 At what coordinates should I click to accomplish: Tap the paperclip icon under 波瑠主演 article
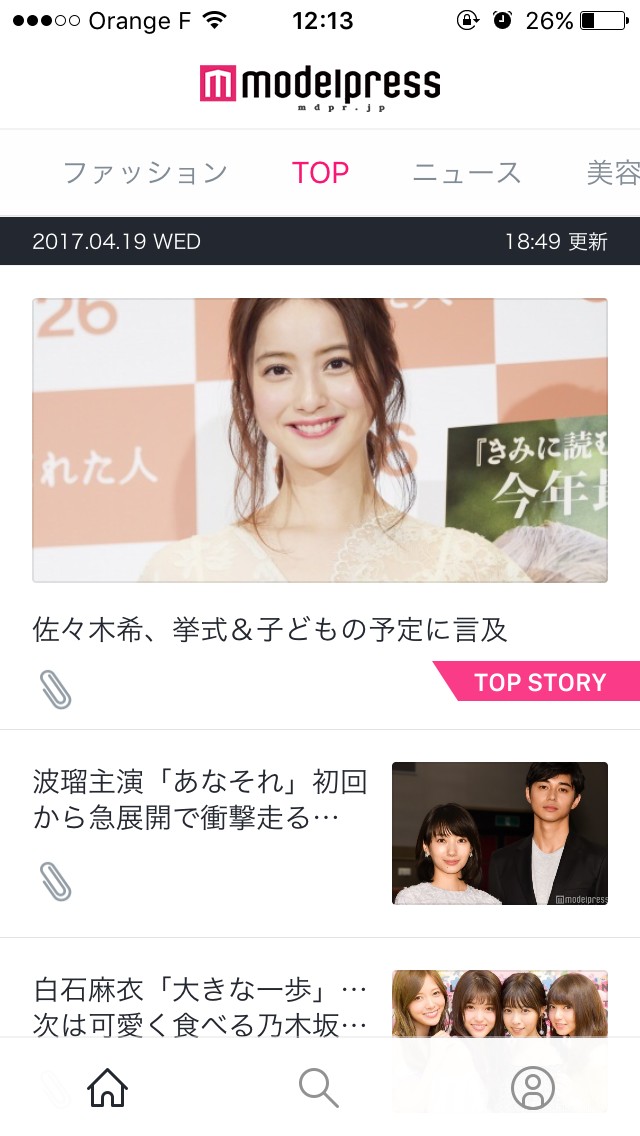pos(56,881)
